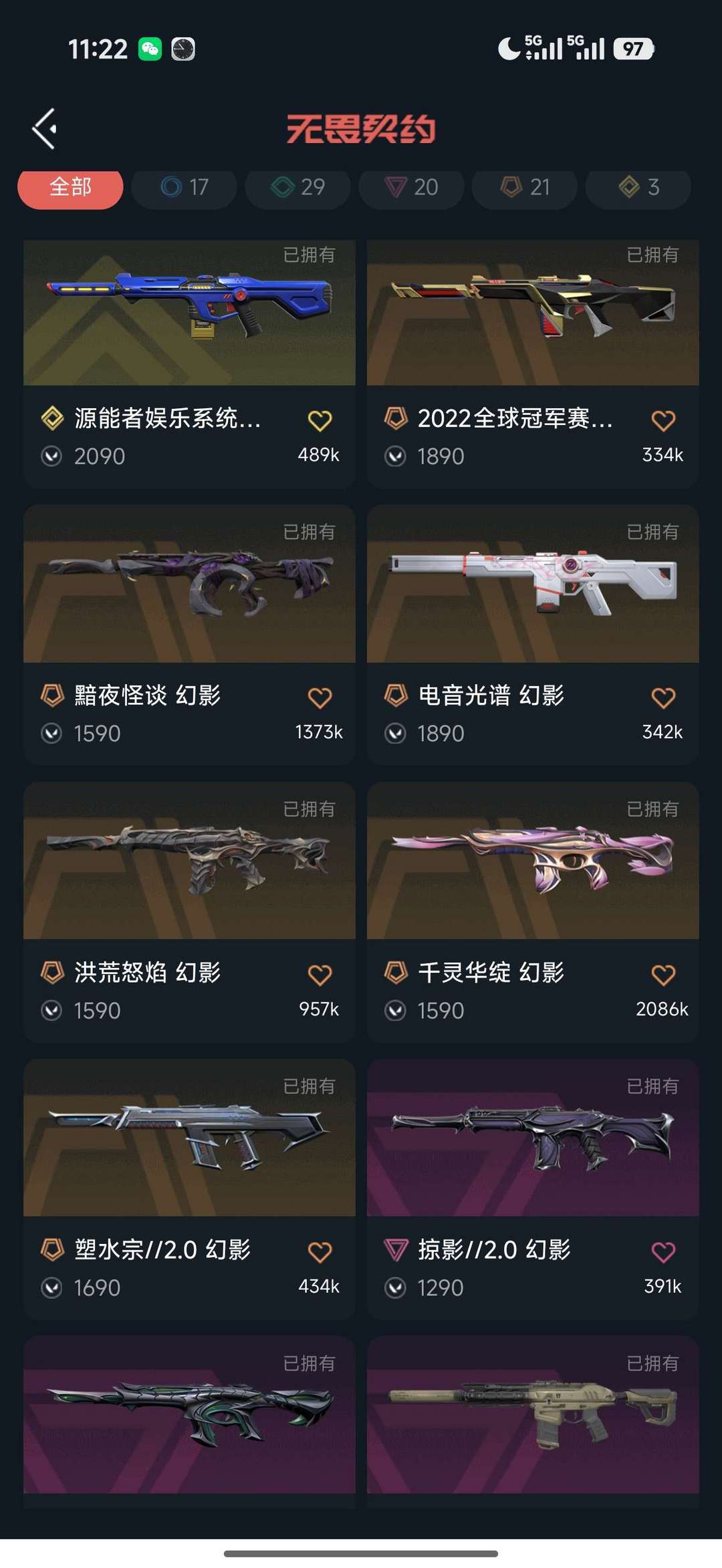Viewport: 722px width, 1568px height.
Task: Switch to the tier tab showing 17
Action: click(x=185, y=188)
